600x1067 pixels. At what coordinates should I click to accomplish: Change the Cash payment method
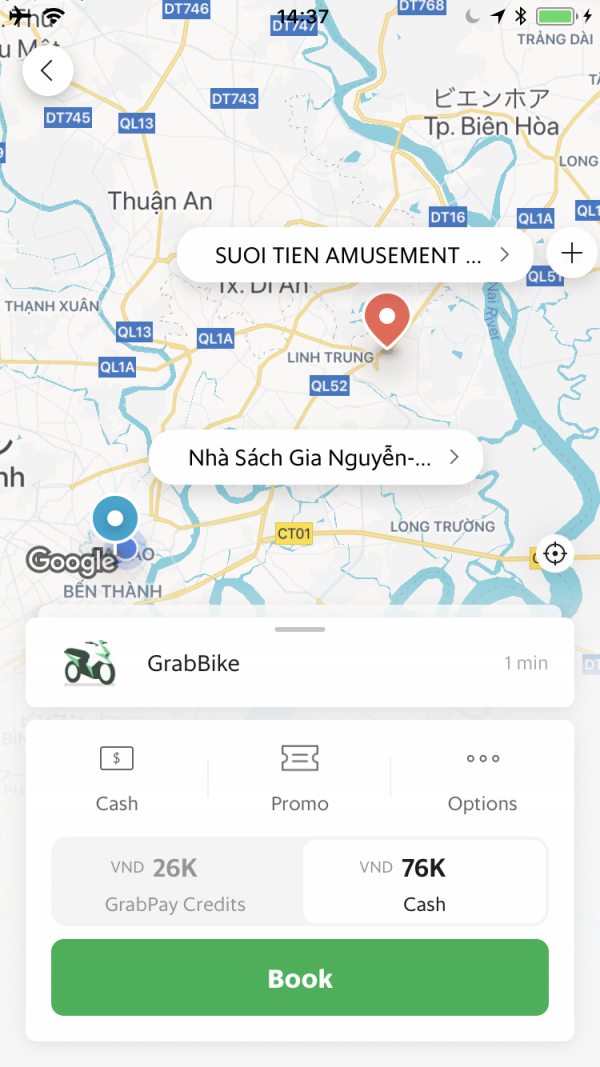coord(117,778)
